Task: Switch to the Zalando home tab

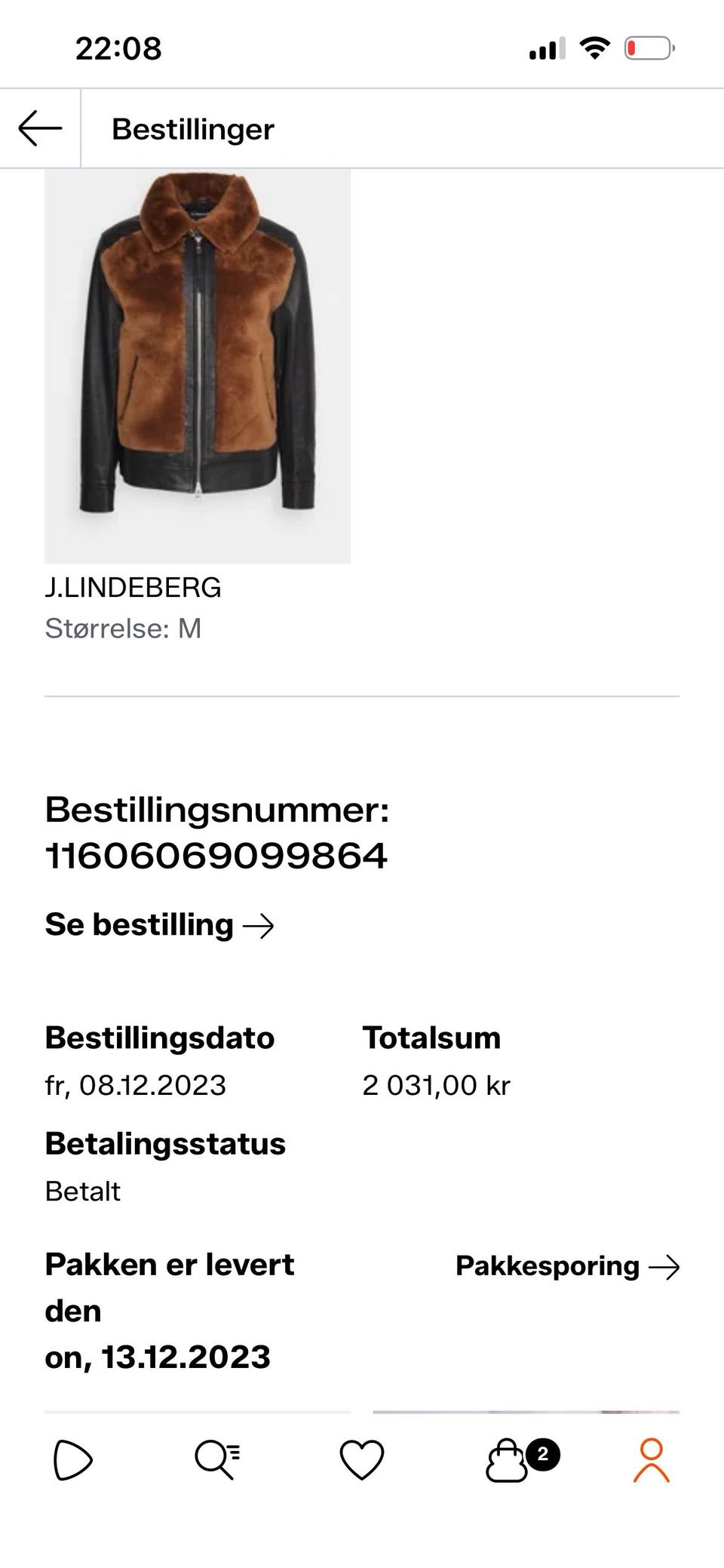Action: pos(72,1460)
